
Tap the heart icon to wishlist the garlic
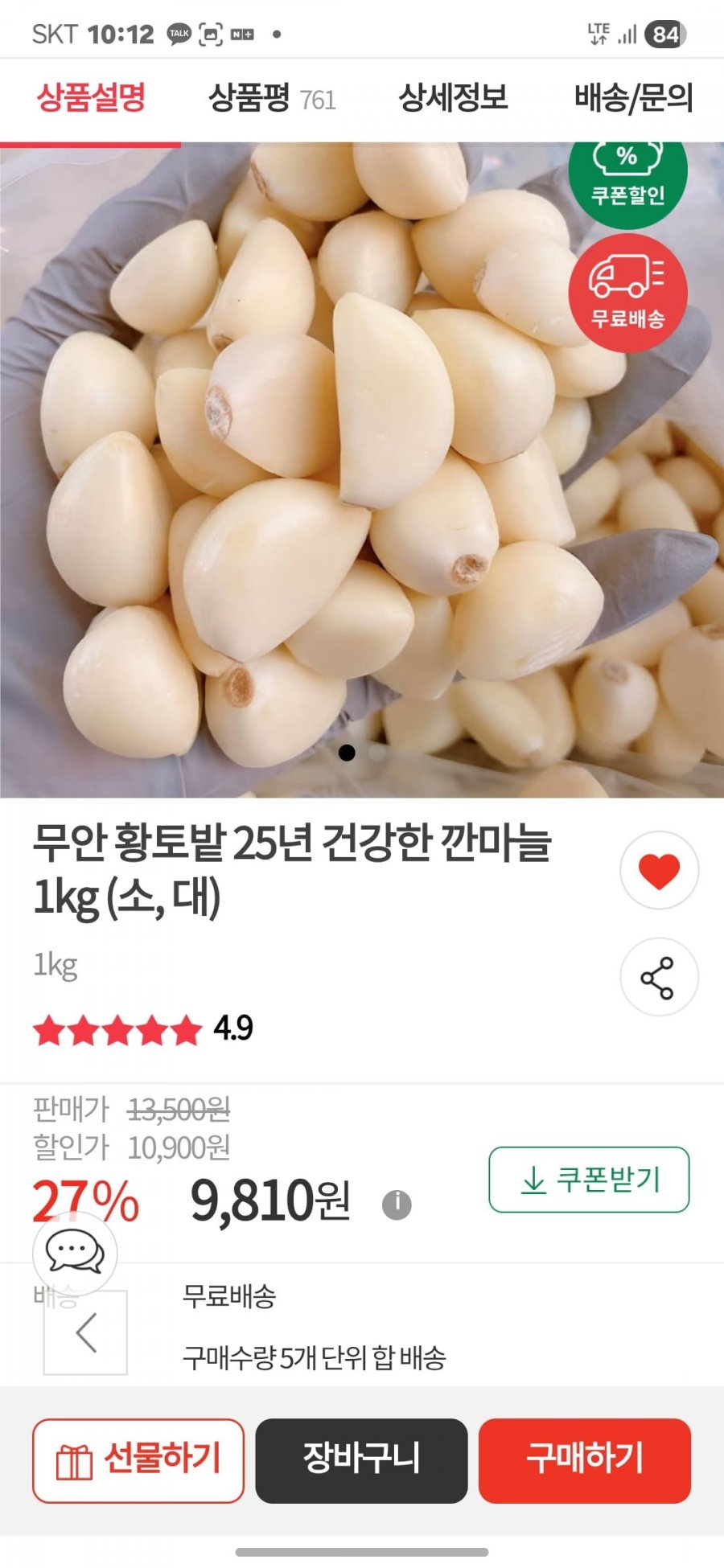659,871
